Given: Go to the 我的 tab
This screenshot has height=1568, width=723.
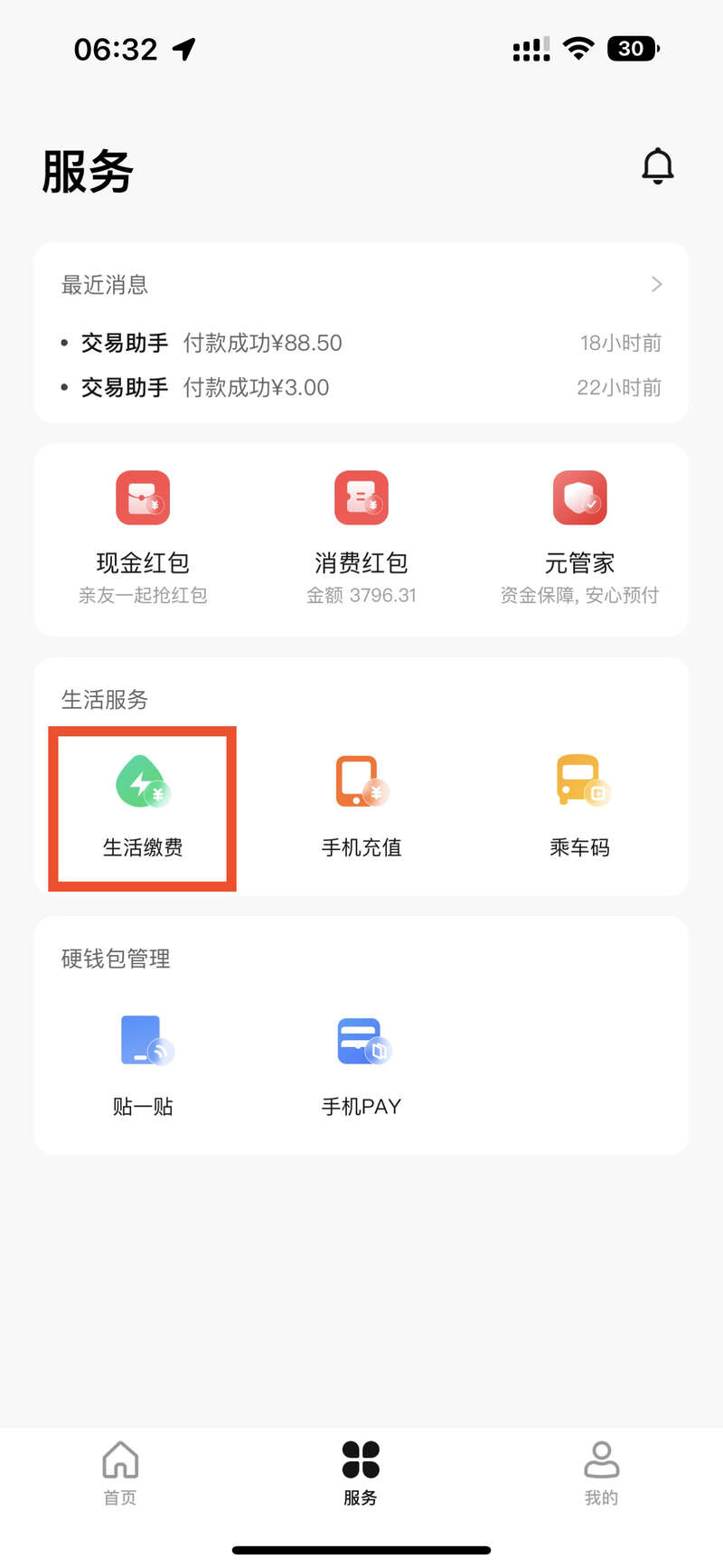Looking at the screenshot, I should pos(601,1472).
